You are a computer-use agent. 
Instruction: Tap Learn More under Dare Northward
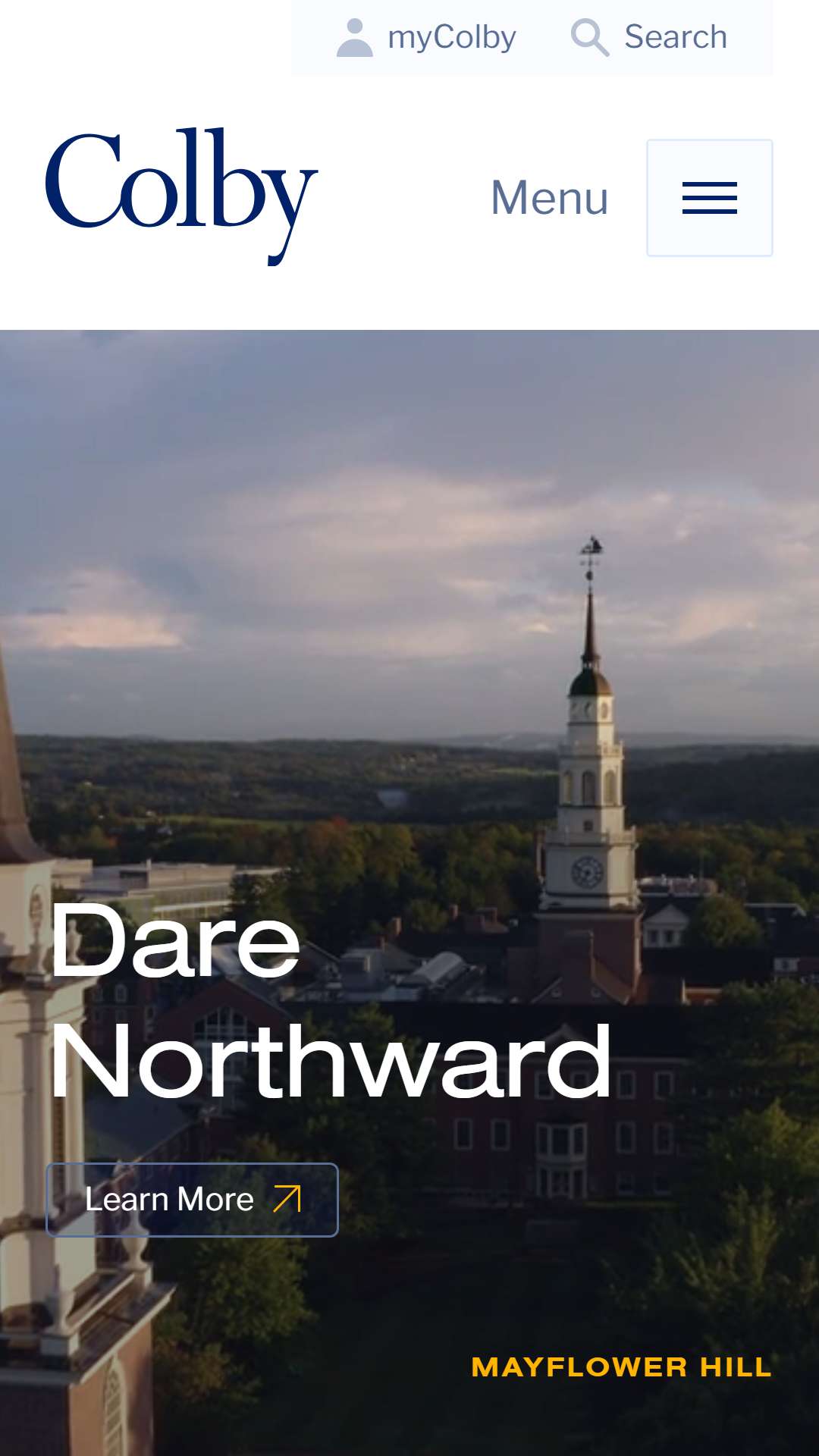(192, 1200)
